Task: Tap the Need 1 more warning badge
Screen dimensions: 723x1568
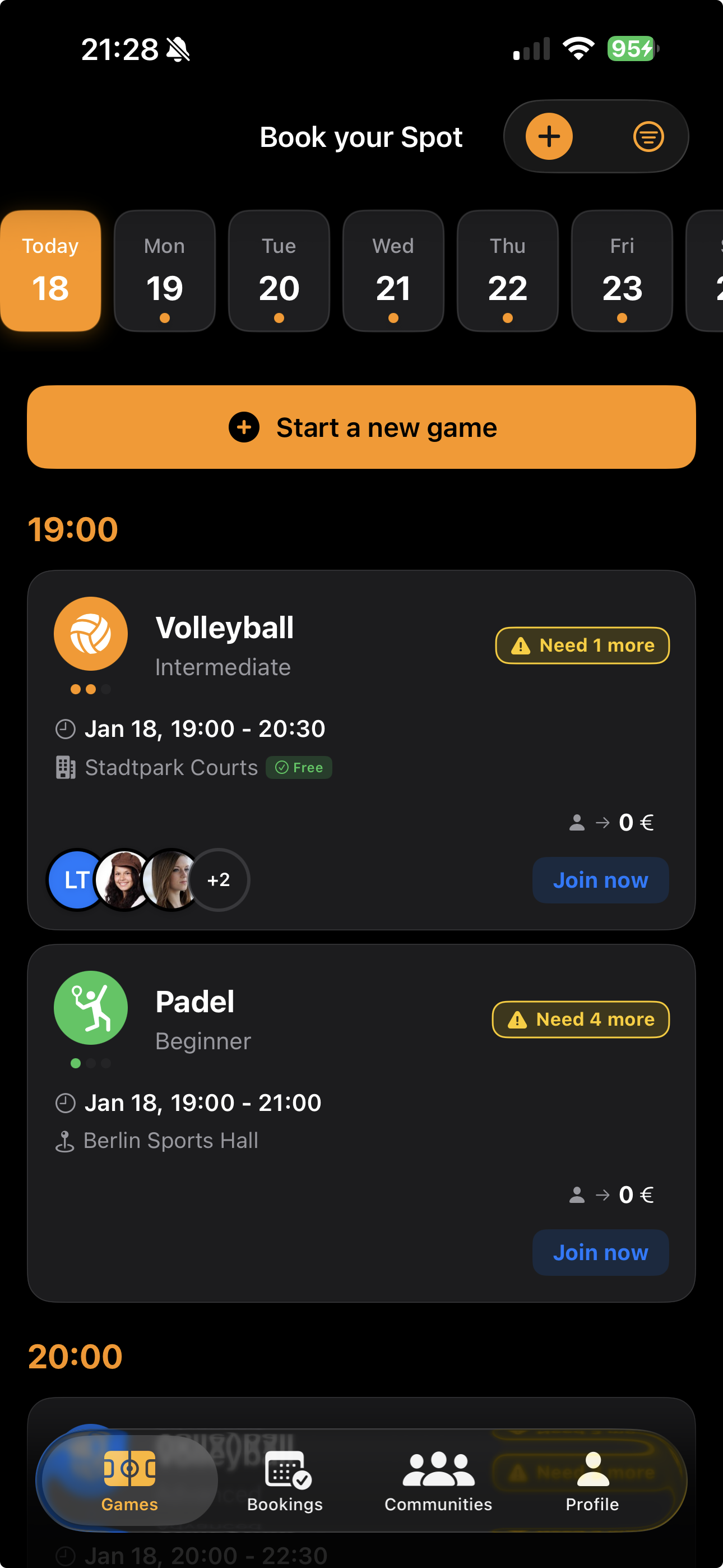Action: (x=581, y=645)
